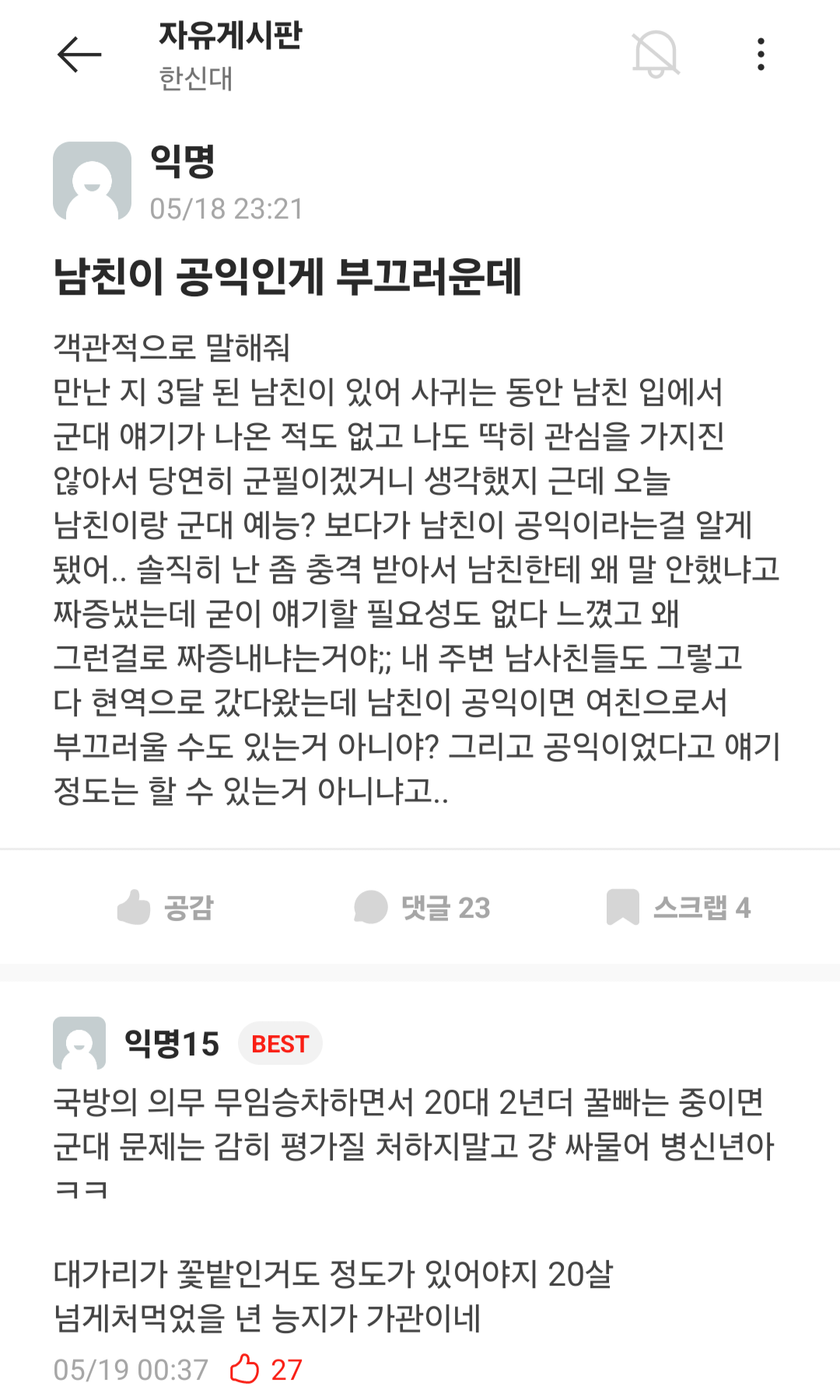This screenshot has height=1400, width=840.
Task: Toggle the post notification bell
Action: pos(656,54)
